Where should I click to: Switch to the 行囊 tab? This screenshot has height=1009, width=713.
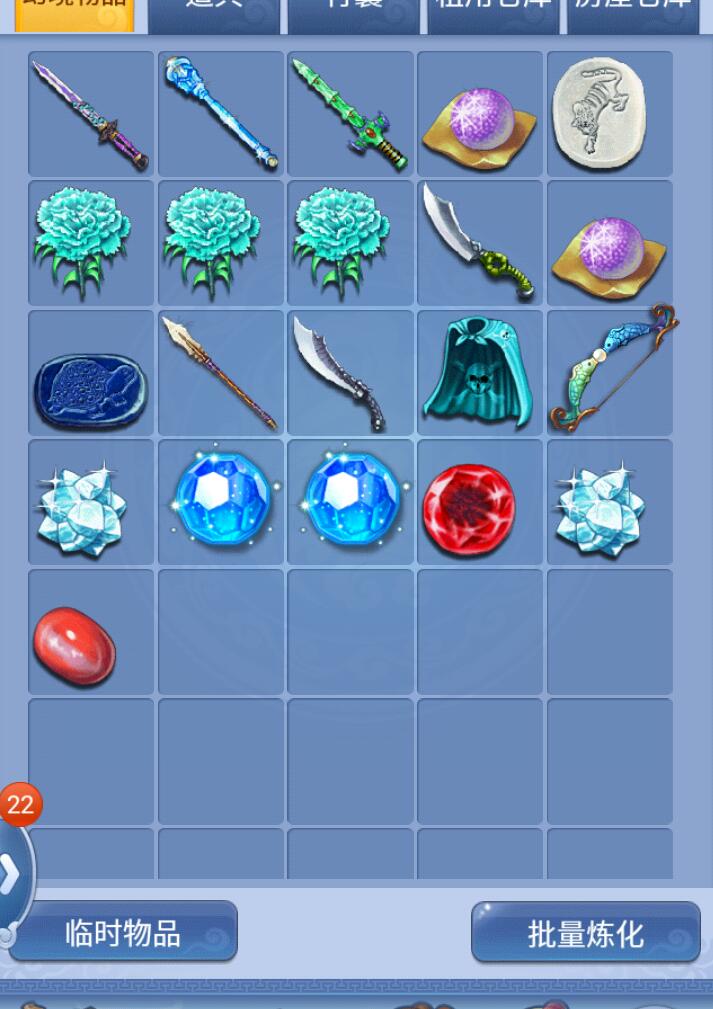(x=355, y=12)
